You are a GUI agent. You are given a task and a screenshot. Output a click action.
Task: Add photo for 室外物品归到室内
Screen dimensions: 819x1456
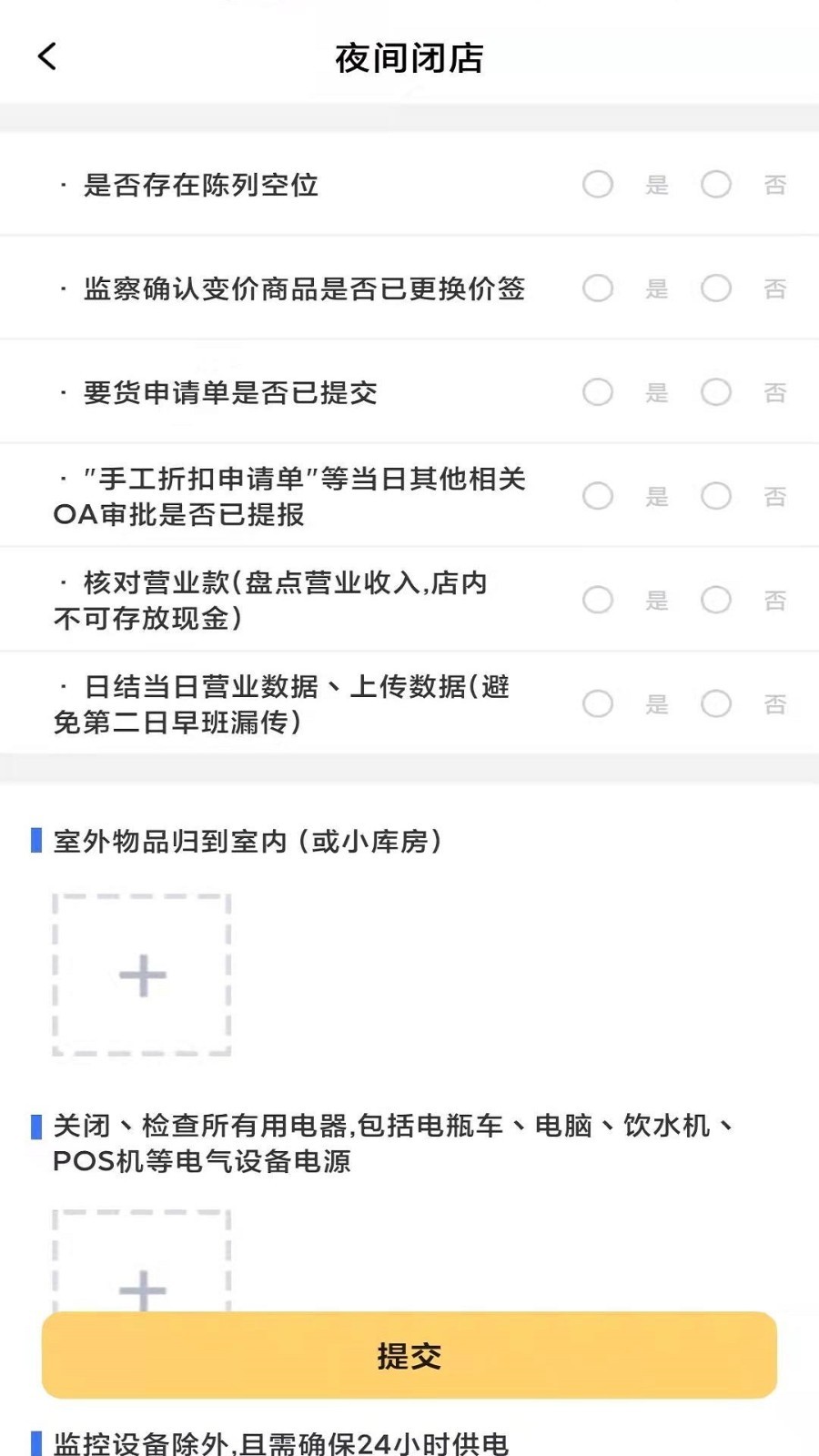142,976
